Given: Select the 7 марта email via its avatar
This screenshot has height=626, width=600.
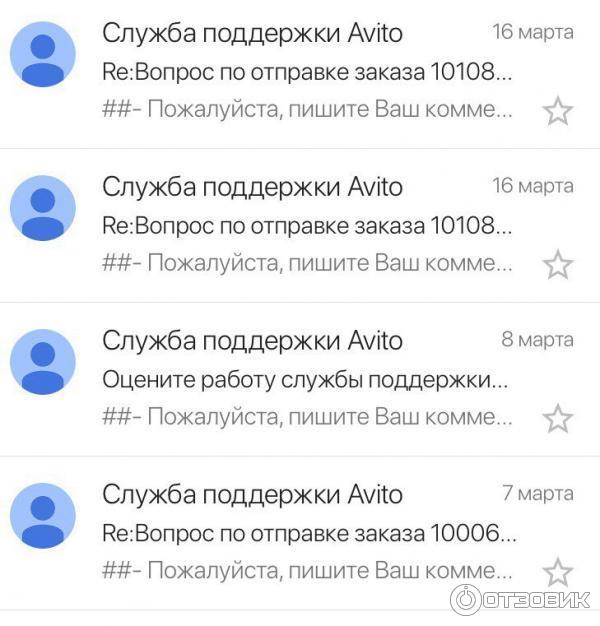Looking at the screenshot, I should click(42, 516).
